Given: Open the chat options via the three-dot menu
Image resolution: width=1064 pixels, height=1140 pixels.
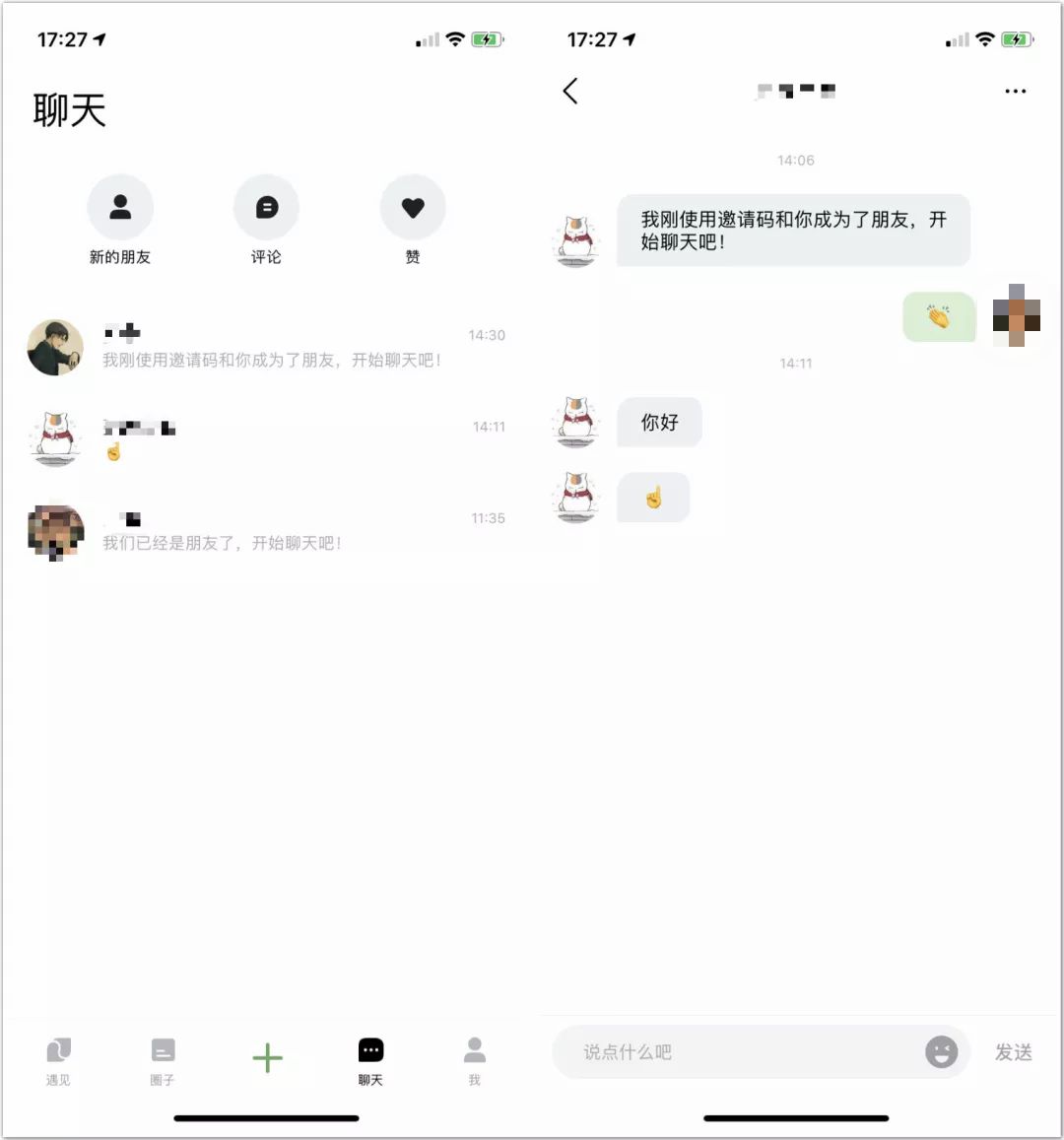Looking at the screenshot, I should point(1015,90).
